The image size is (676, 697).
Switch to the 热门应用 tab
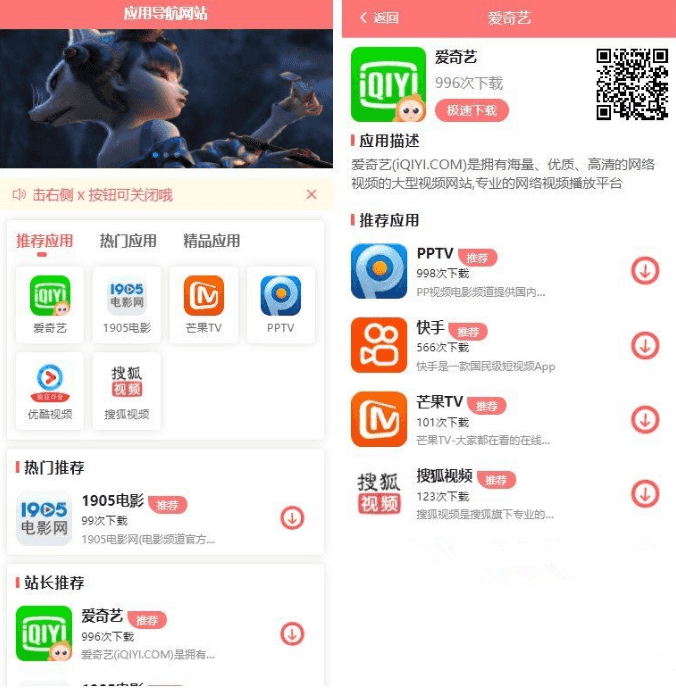pos(128,241)
